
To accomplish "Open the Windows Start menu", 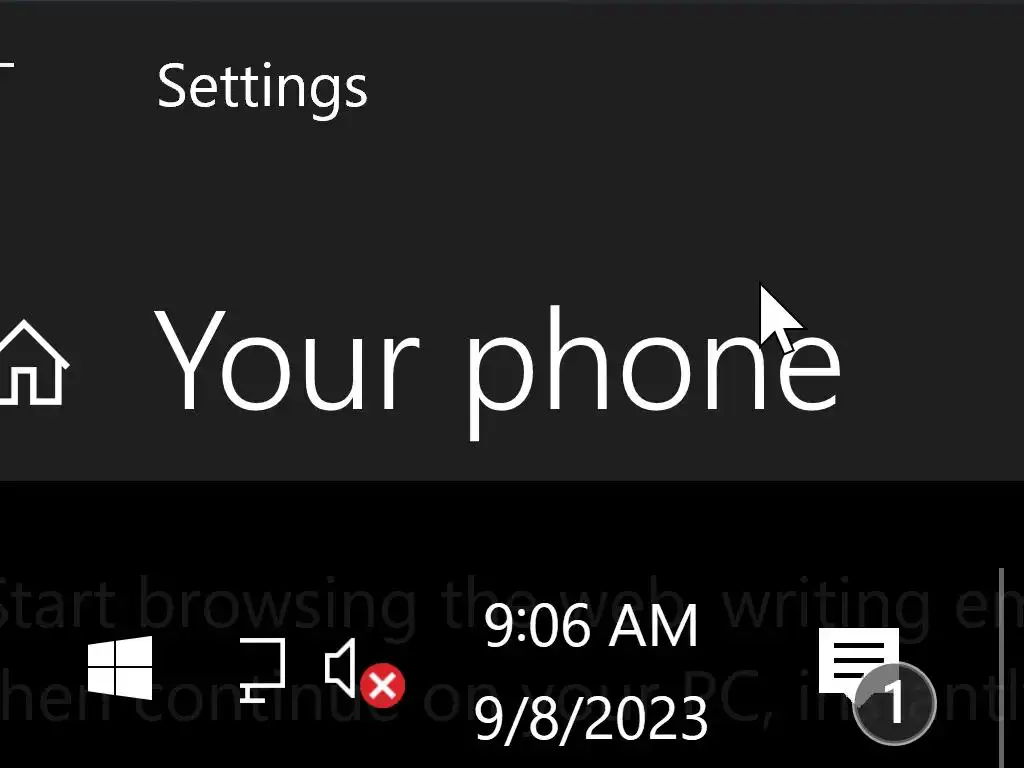I will pos(120,668).
